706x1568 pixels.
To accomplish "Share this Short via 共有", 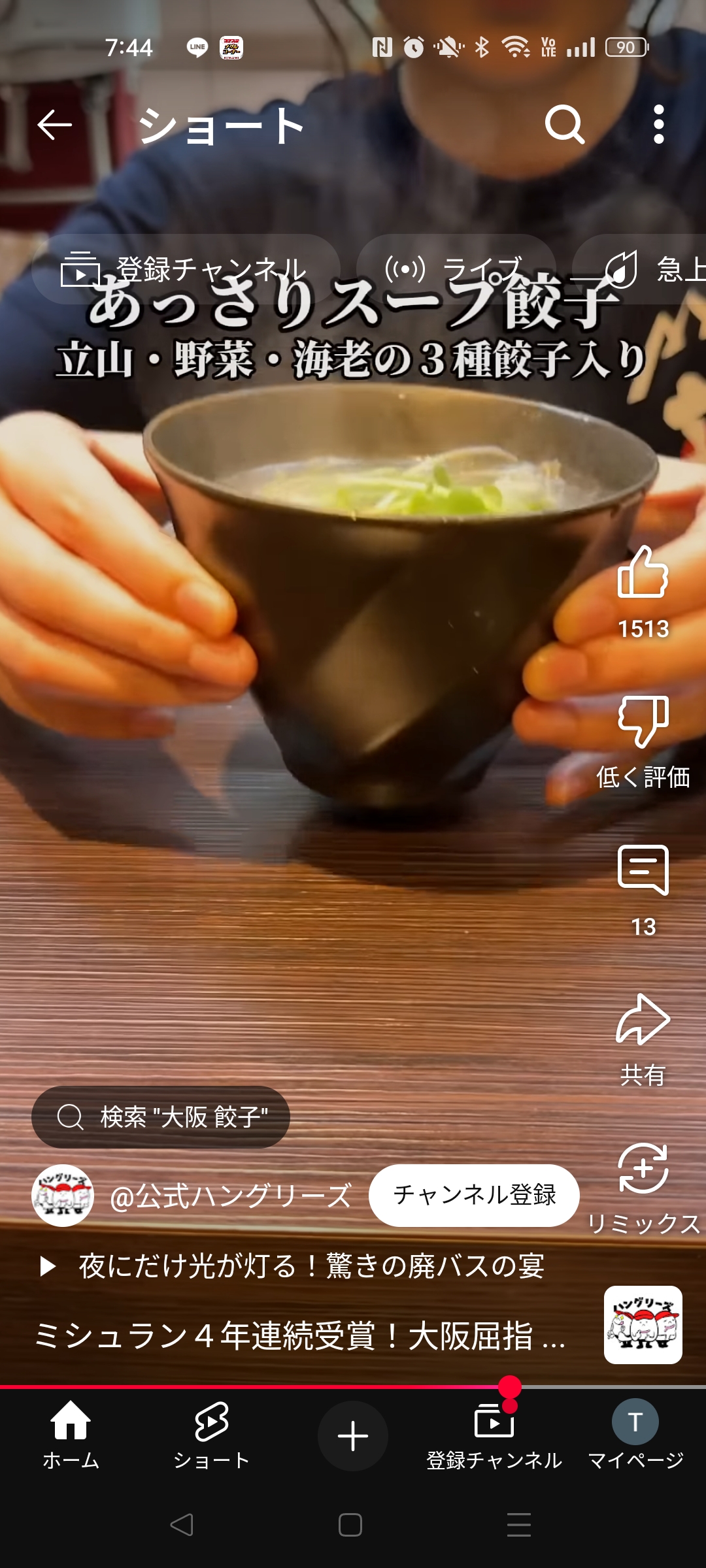I will tap(643, 1019).
